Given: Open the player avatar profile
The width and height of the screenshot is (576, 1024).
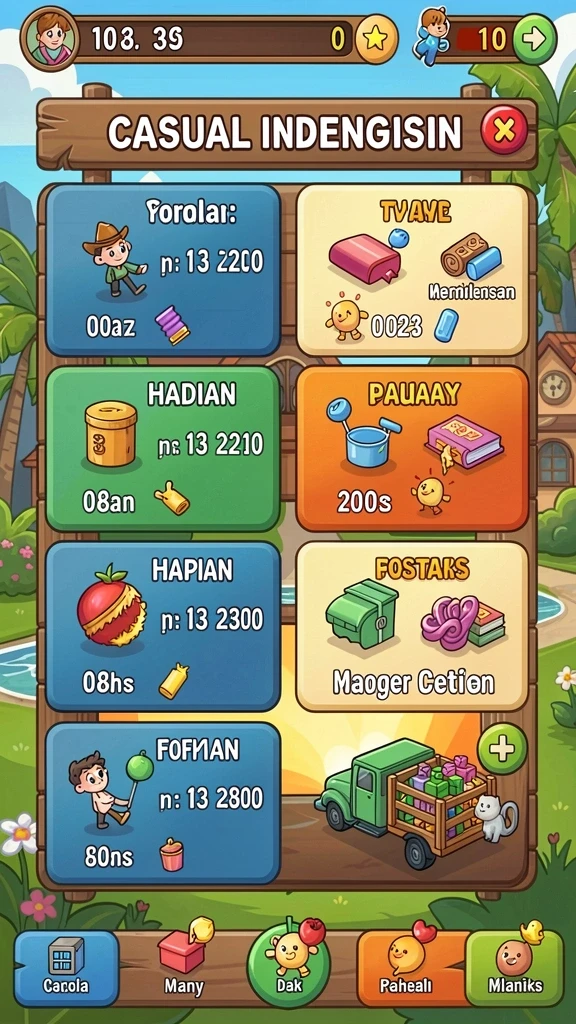Looking at the screenshot, I should 50,39.
